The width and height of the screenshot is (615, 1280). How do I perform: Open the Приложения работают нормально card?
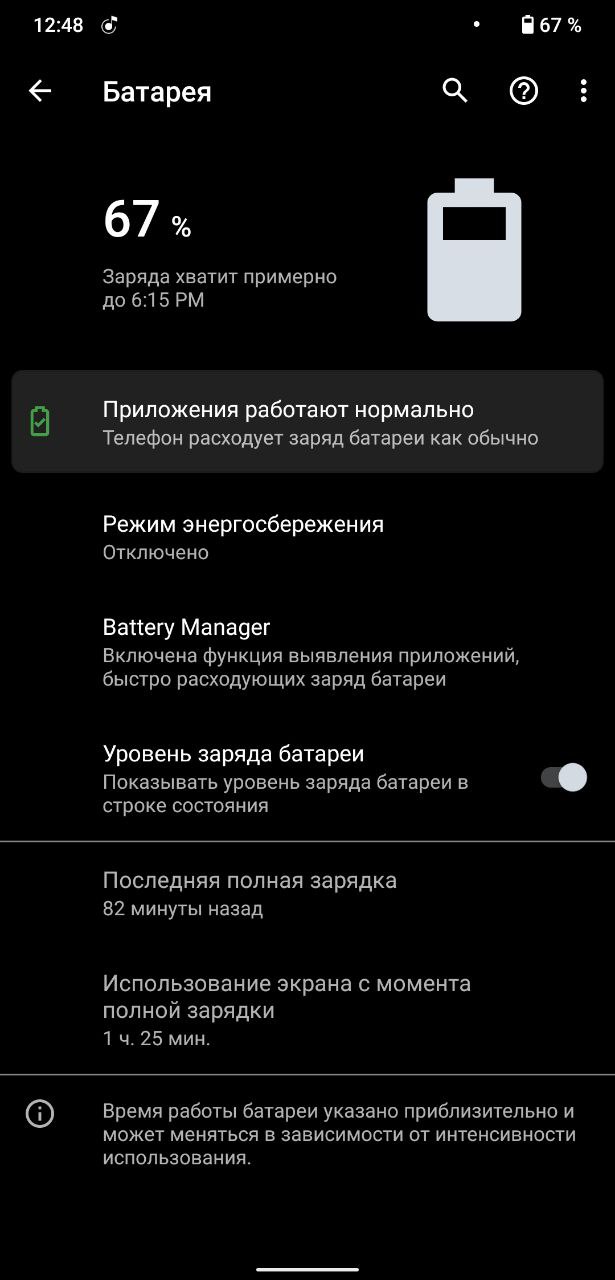tap(307, 422)
